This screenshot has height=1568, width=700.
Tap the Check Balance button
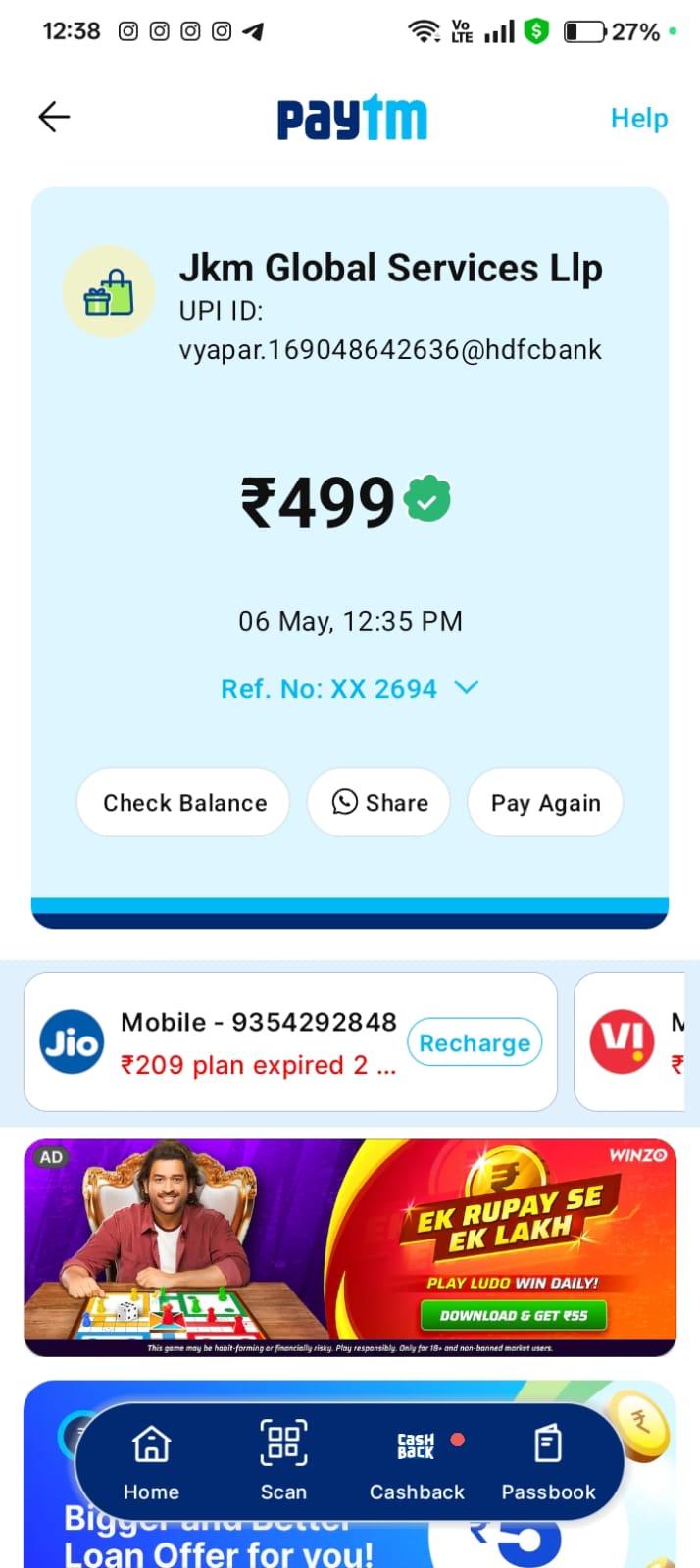(183, 802)
